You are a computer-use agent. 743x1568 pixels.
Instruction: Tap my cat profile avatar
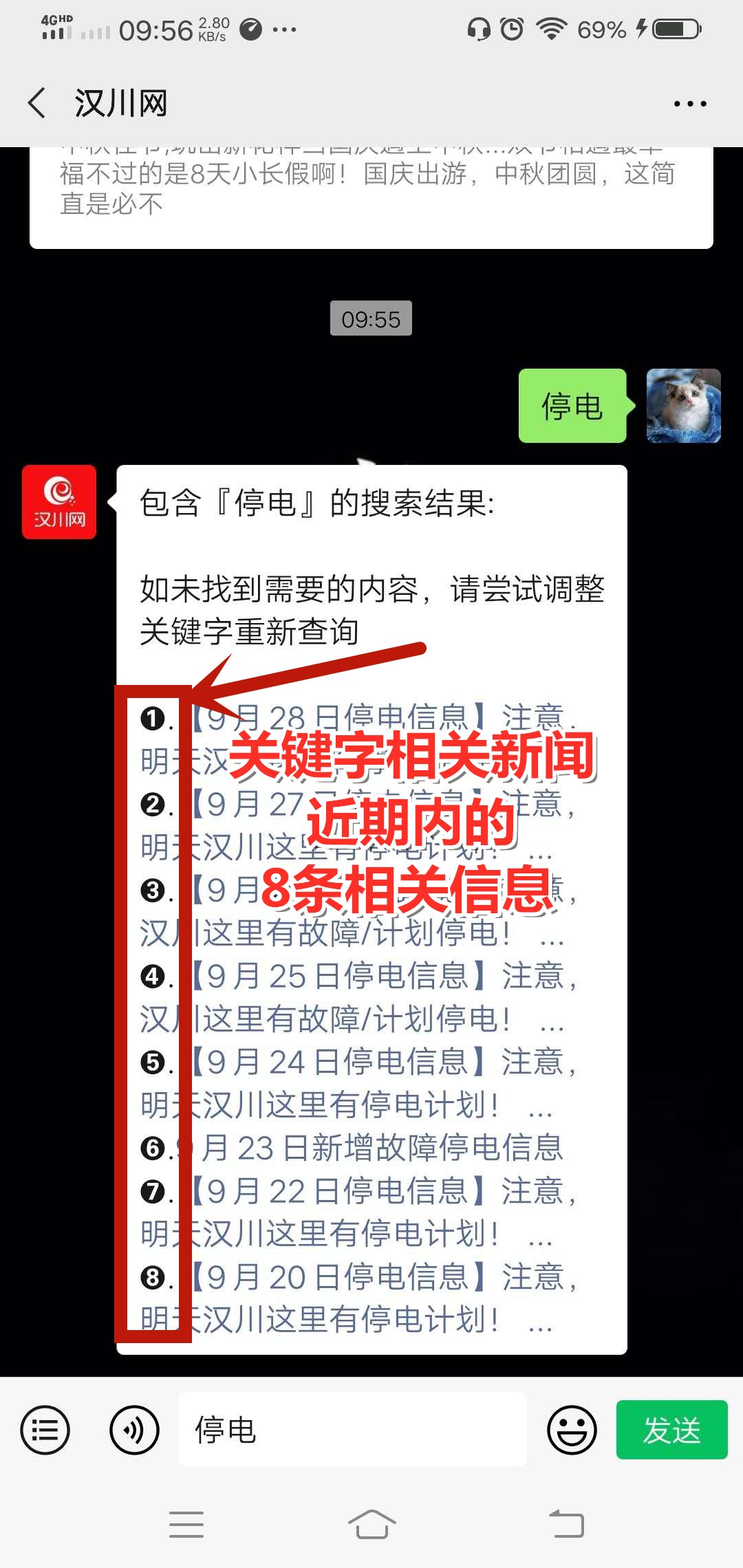(x=683, y=406)
